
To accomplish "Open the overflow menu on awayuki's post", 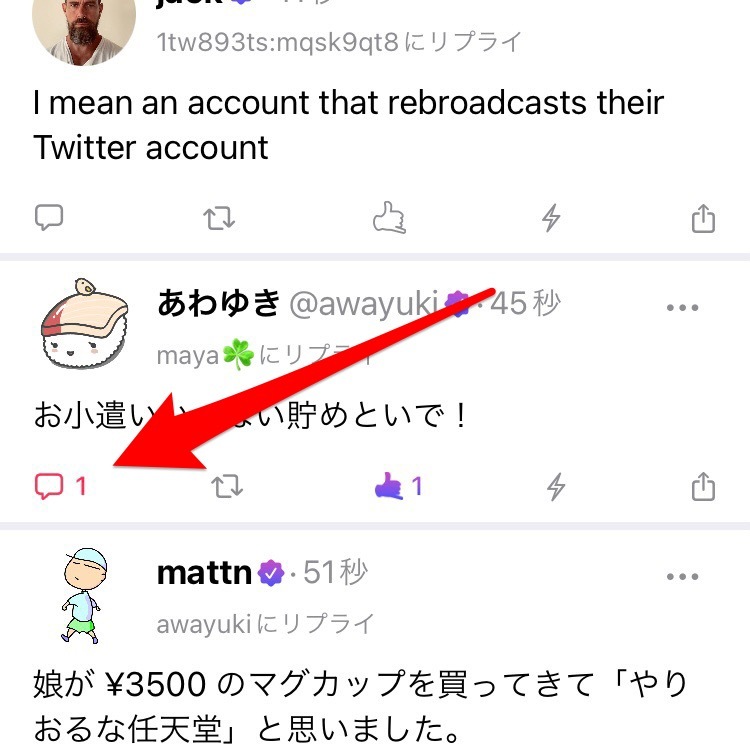I will pos(682,307).
